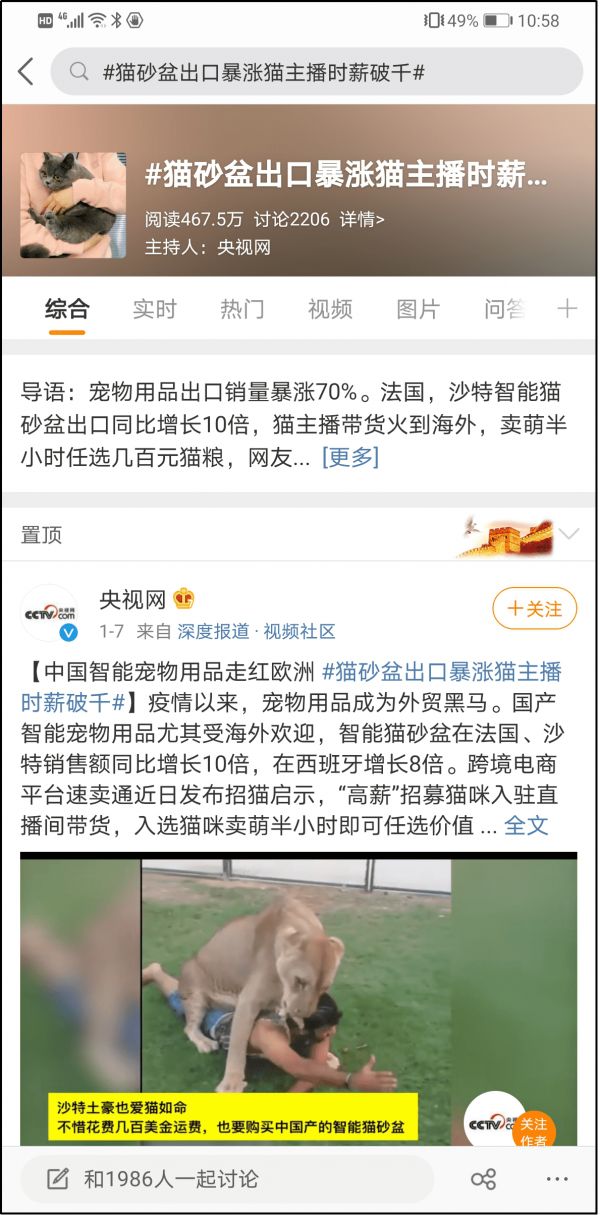This screenshot has width=600, height=1215.
Task: Open the 深度报道·视频社区 source link
Action: point(256,632)
